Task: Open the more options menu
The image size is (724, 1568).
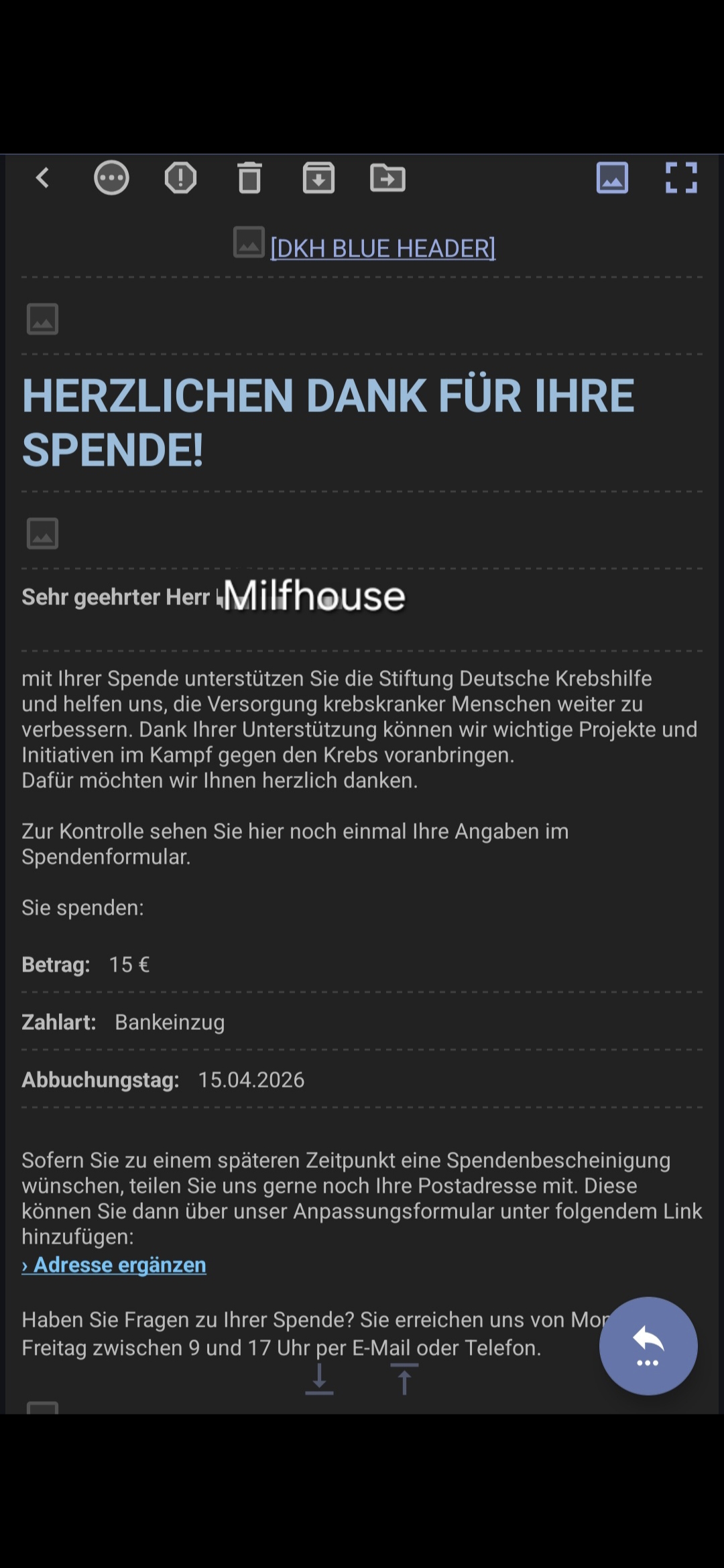Action: [x=111, y=178]
